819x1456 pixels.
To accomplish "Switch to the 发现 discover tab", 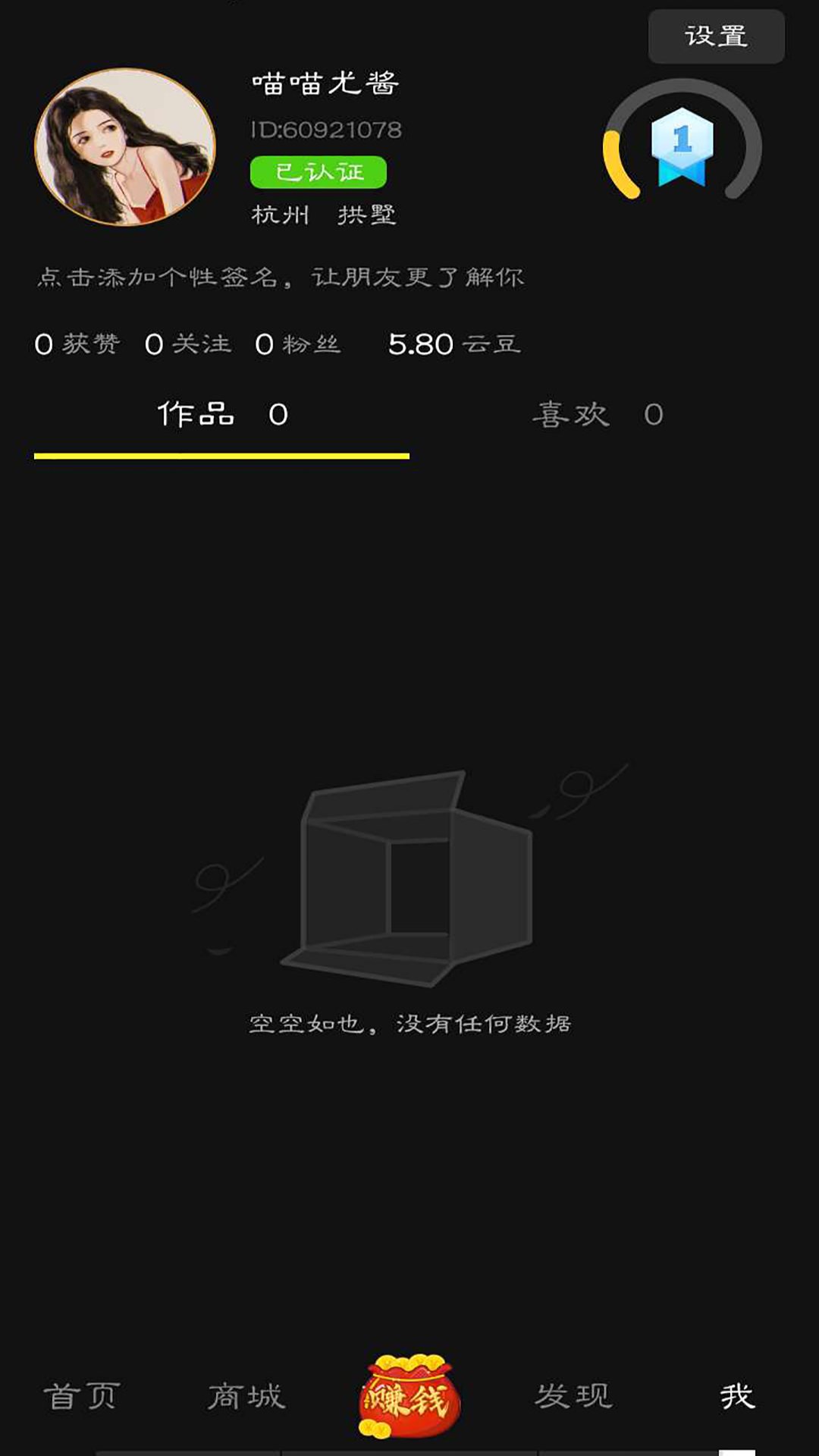I will click(573, 1396).
